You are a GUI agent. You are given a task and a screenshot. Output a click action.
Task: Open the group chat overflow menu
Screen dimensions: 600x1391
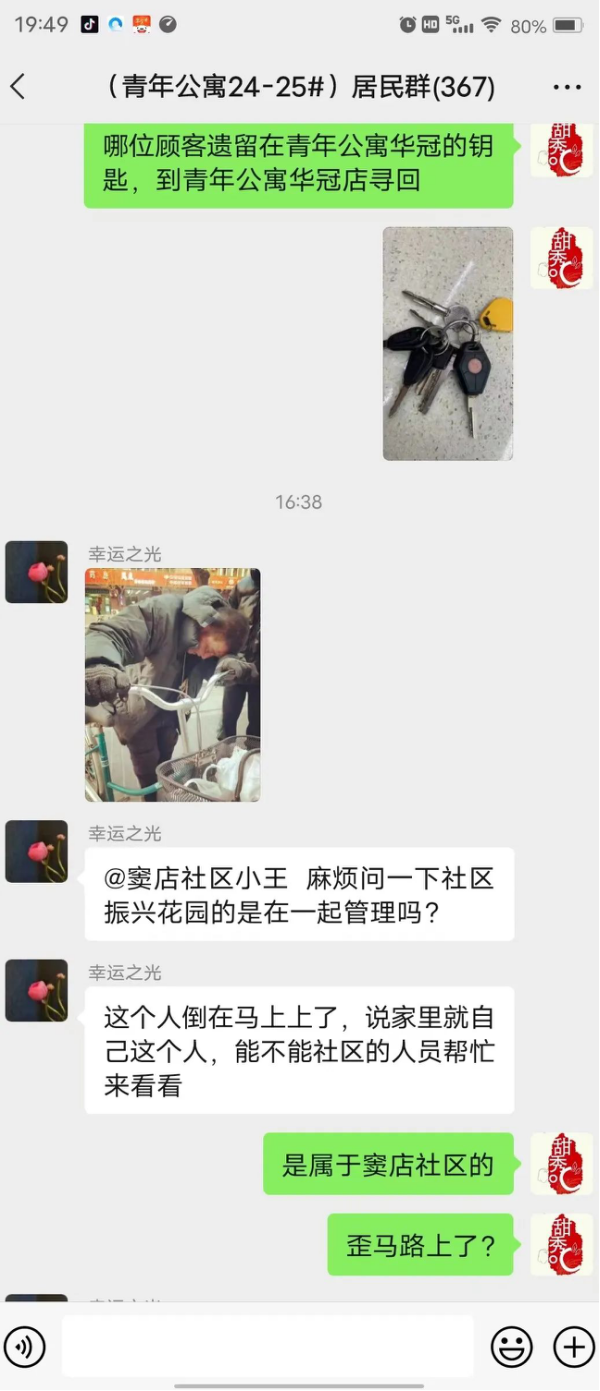(566, 87)
